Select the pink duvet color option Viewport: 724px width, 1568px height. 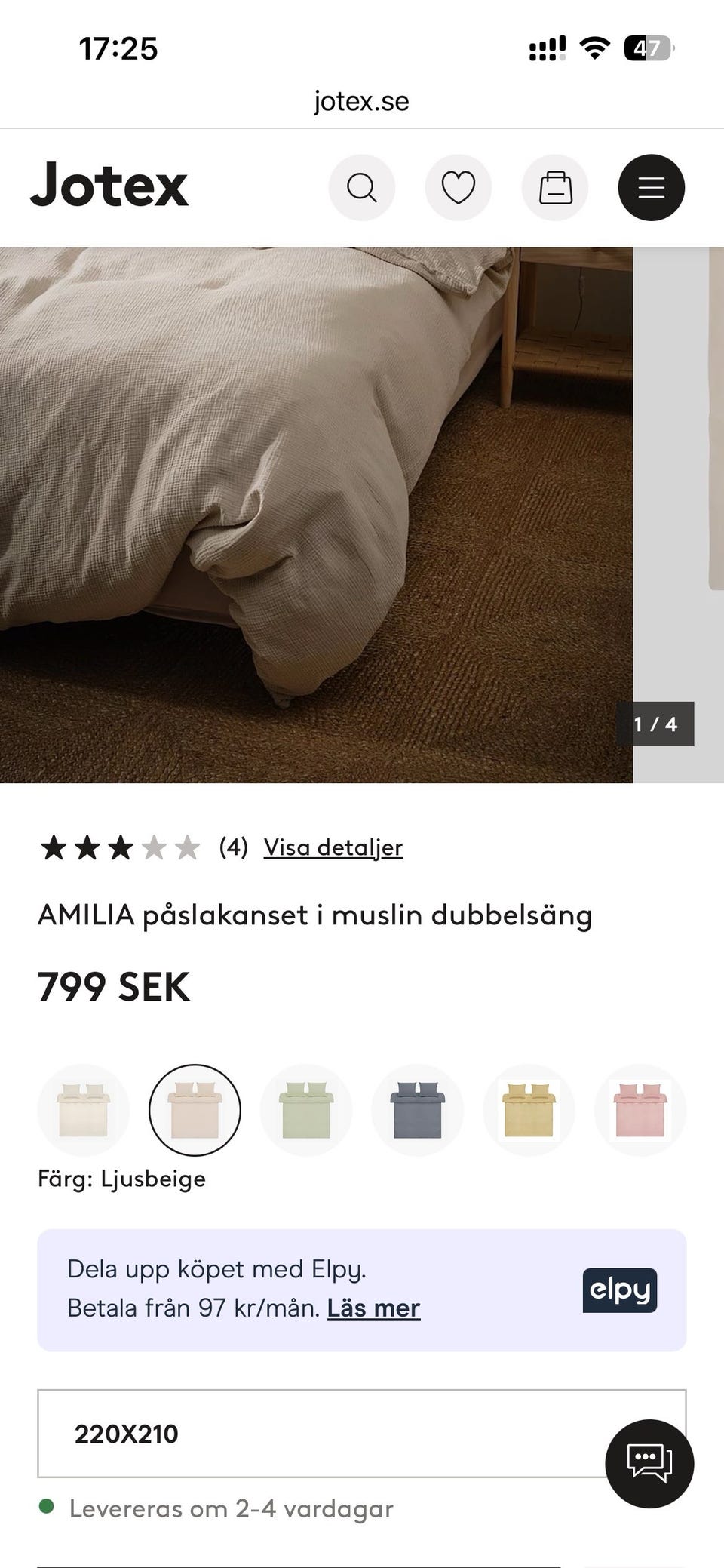(x=640, y=1109)
